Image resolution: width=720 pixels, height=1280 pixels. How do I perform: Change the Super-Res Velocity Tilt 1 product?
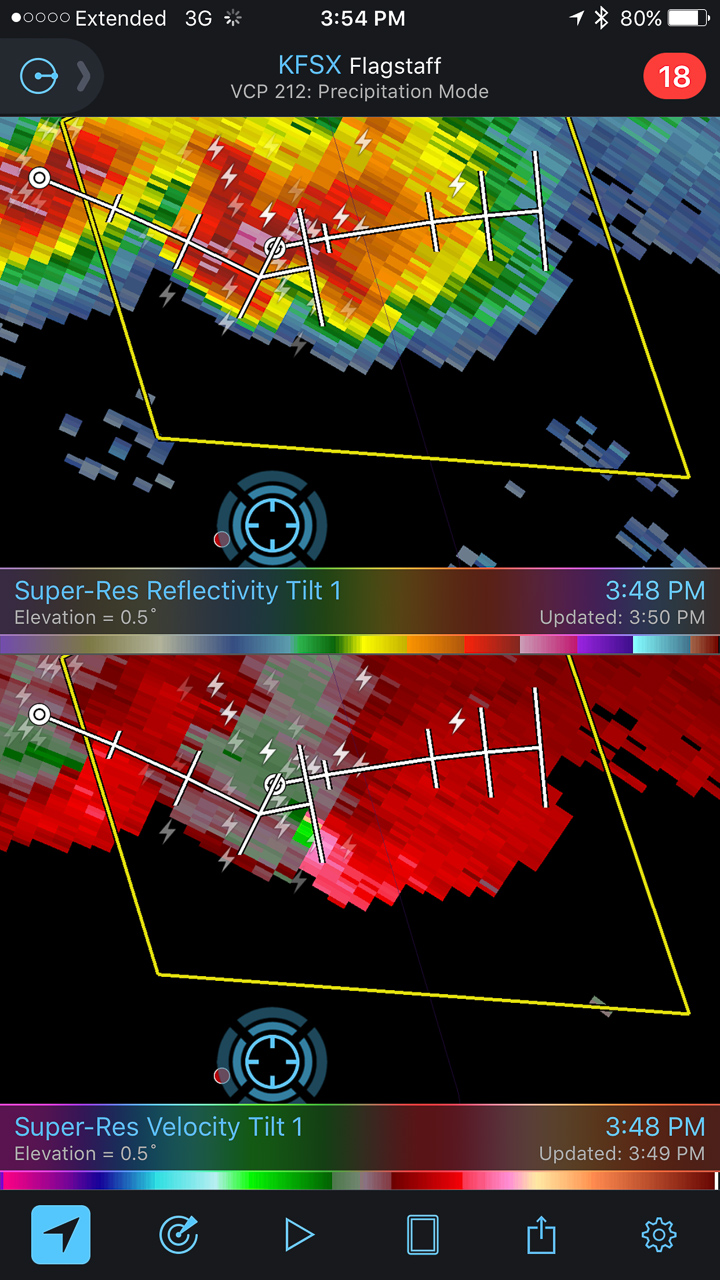coord(158,1127)
